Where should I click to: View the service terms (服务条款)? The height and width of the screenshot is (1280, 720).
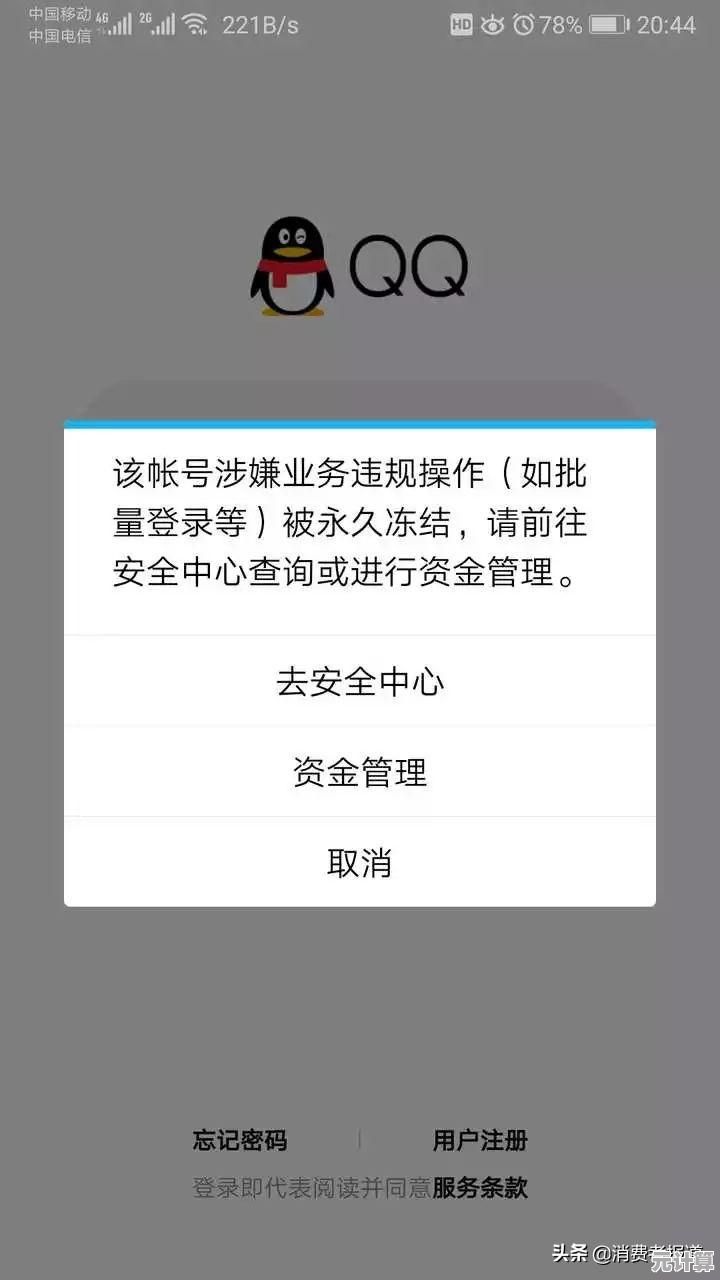pos(480,1188)
